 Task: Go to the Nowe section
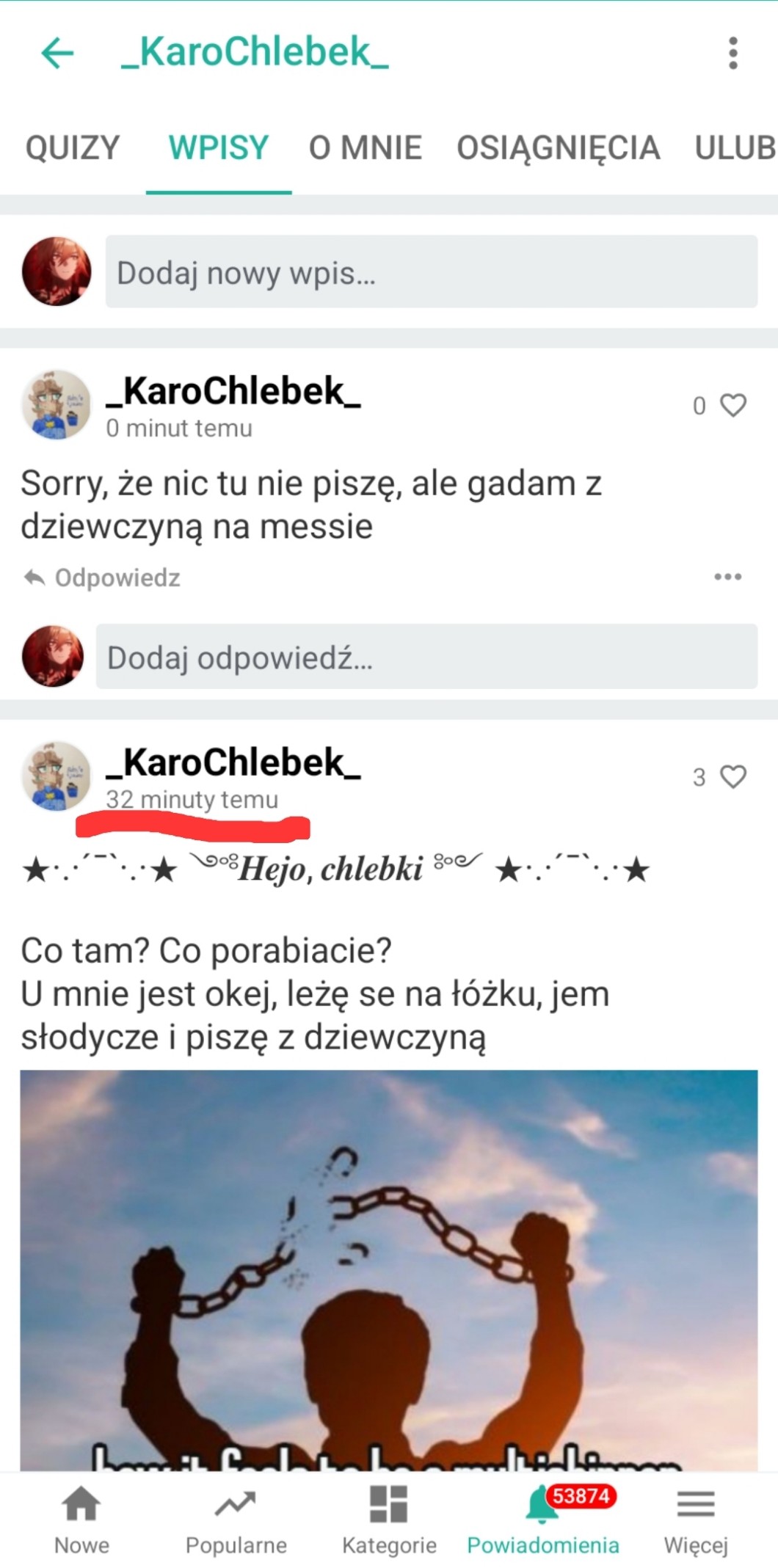[x=81, y=1519]
